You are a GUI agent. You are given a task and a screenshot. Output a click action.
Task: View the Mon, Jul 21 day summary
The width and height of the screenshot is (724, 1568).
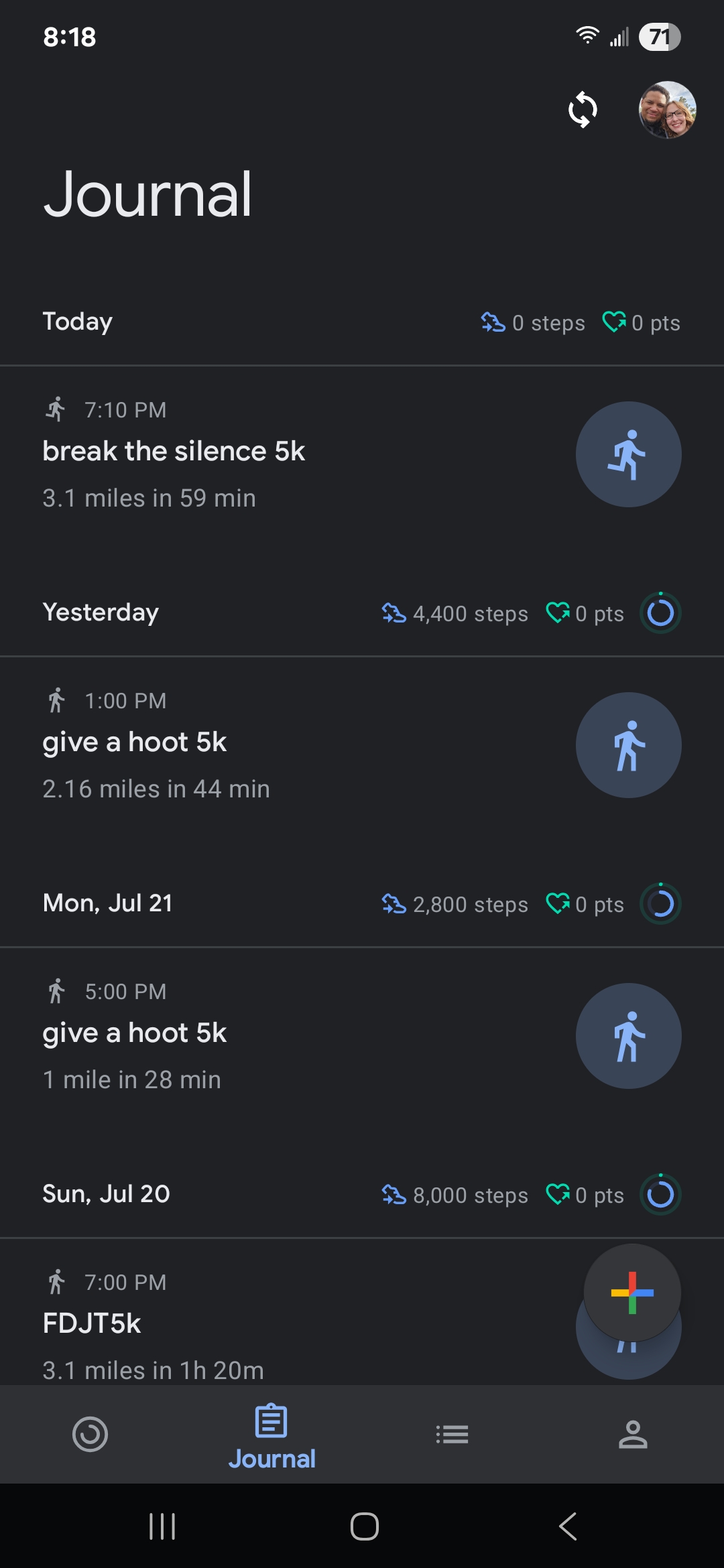[x=362, y=903]
